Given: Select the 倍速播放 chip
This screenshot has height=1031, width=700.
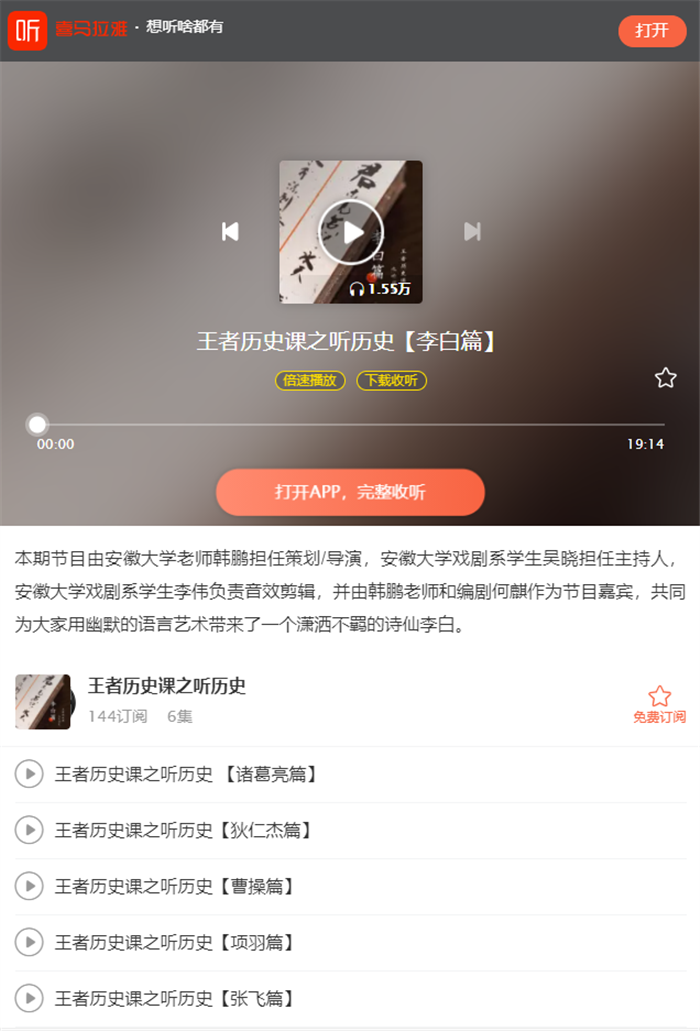Looking at the screenshot, I should [x=311, y=380].
